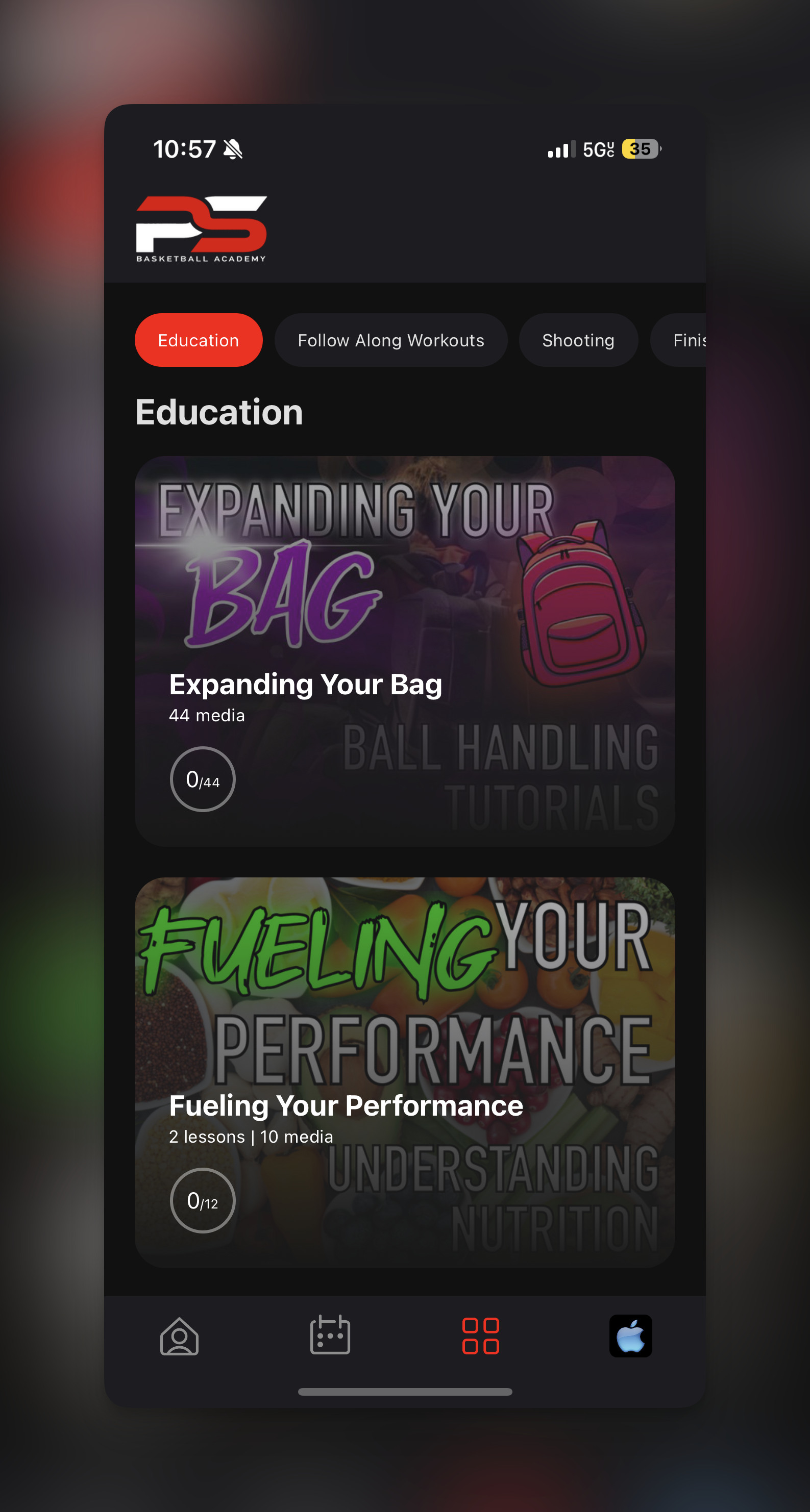Tap the 0/44 progress circle
The height and width of the screenshot is (1512, 810).
click(202, 779)
